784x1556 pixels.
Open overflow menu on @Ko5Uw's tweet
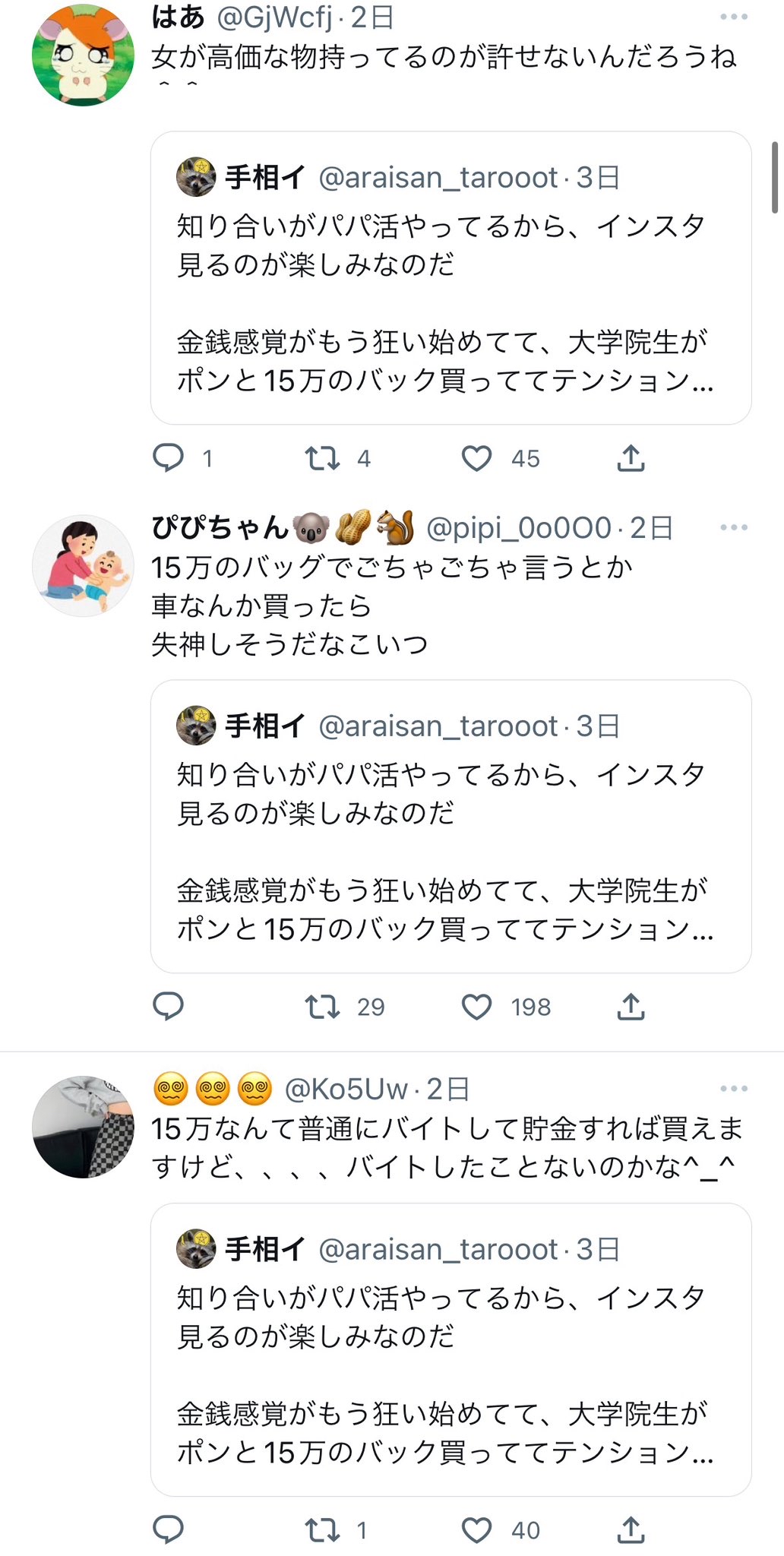pos(733,1089)
